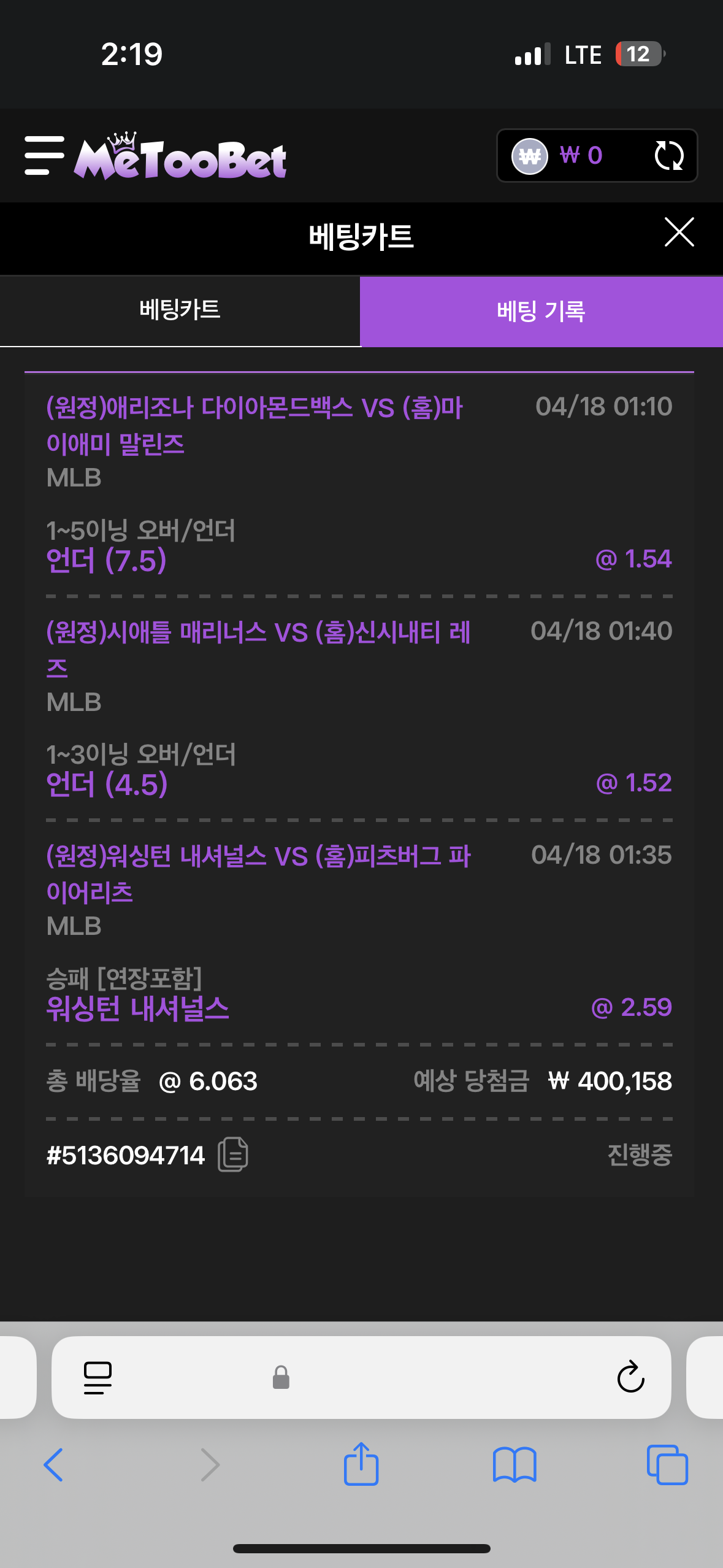Copy bet ID #5136094714
This screenshot has height=1568, width=723.
coord(233,1155)
